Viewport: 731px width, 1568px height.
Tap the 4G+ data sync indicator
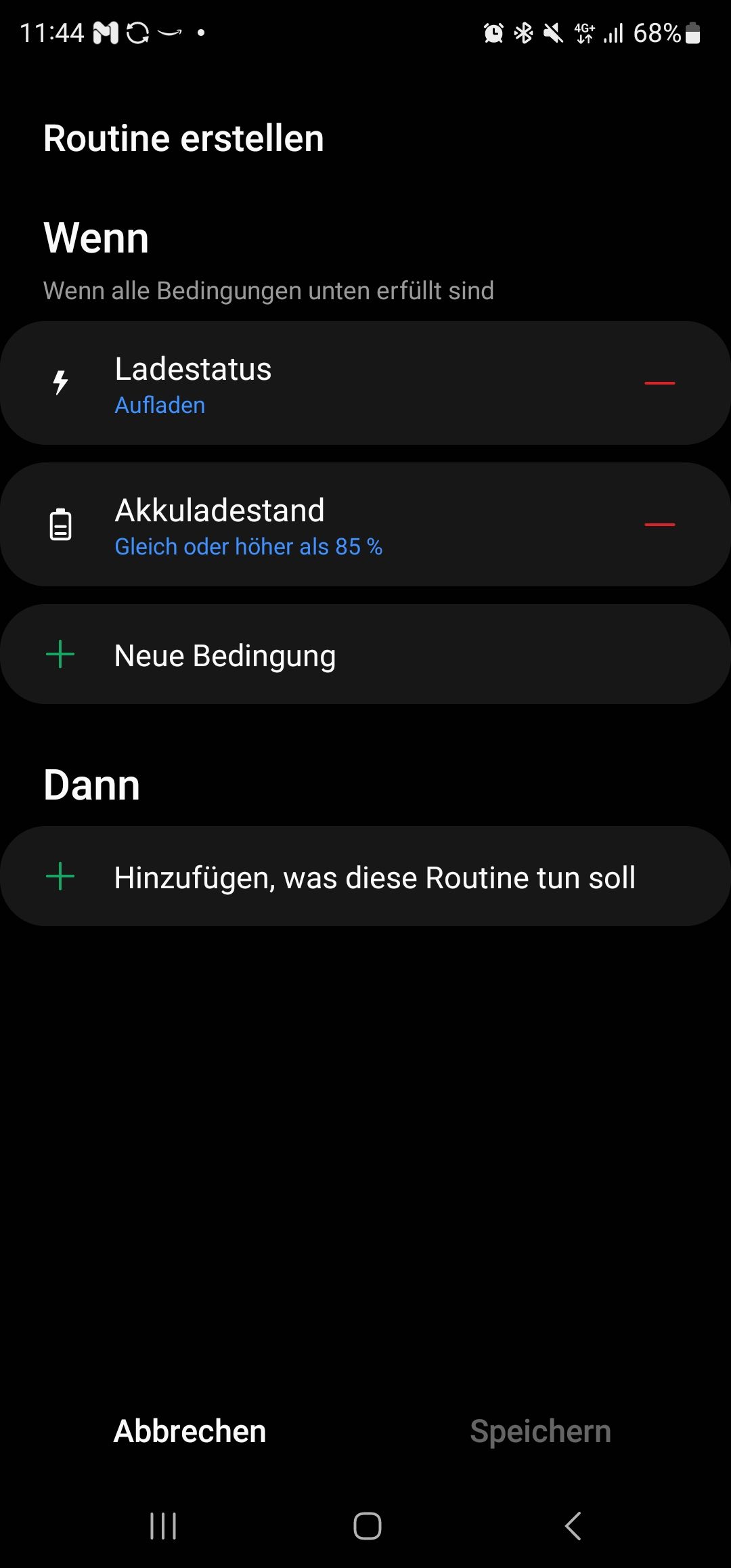coord(583,32)
